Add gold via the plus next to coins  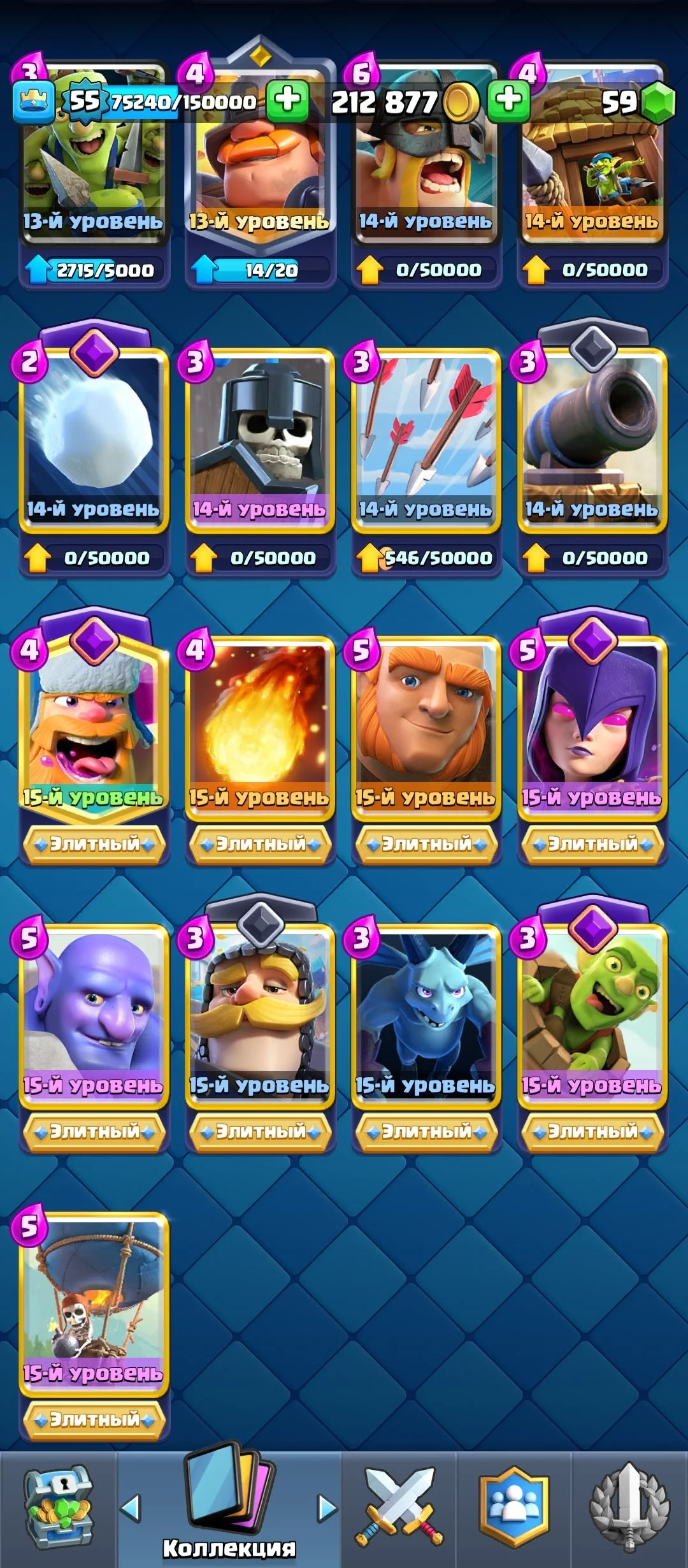(508, 100)
